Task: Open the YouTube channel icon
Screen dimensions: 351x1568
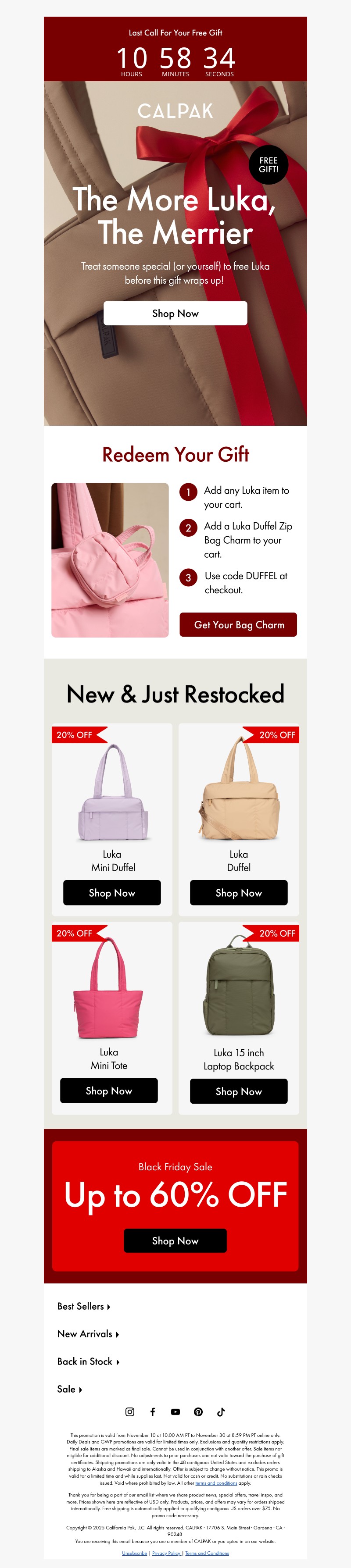Action: click(175, 1411)
